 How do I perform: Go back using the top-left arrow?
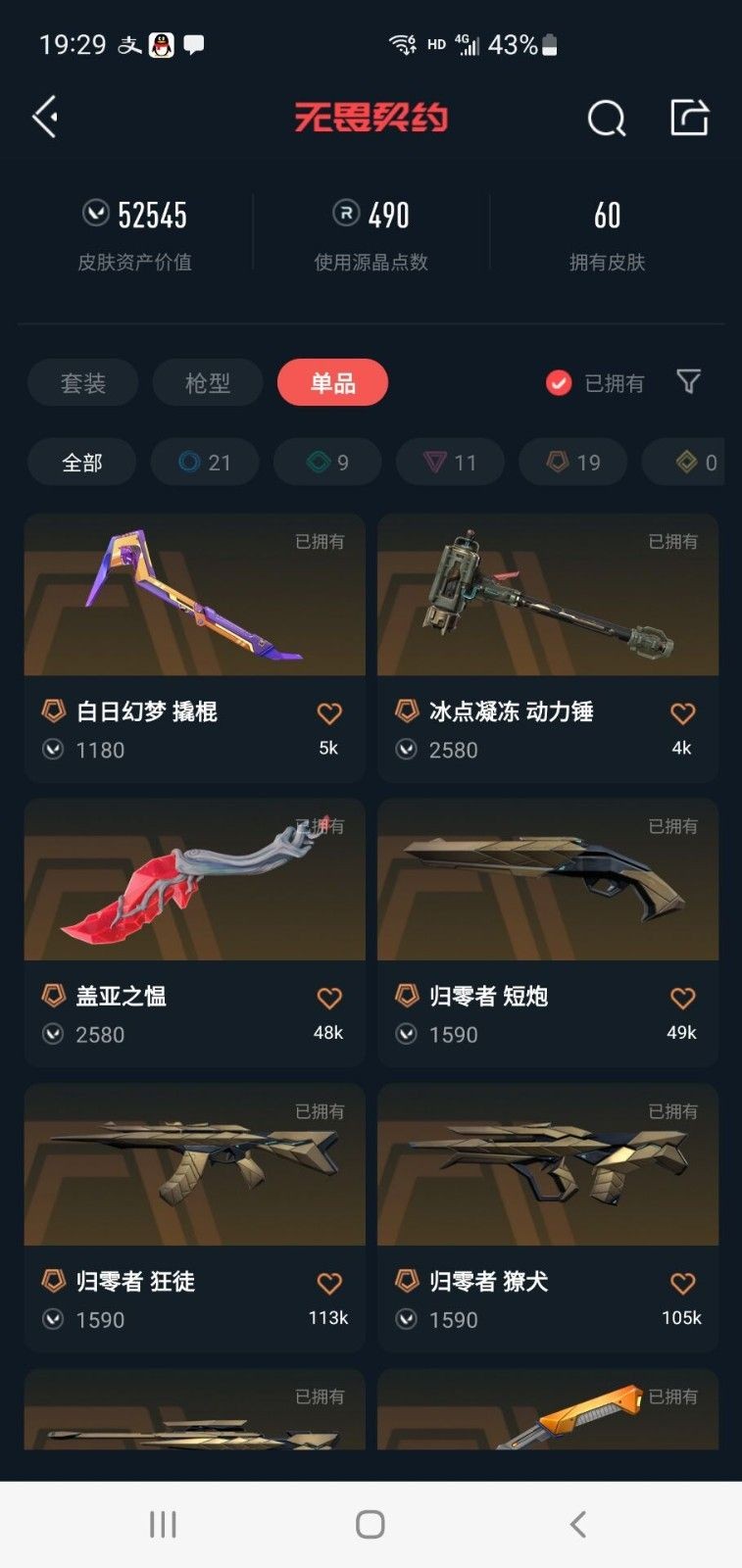point(45,118)
